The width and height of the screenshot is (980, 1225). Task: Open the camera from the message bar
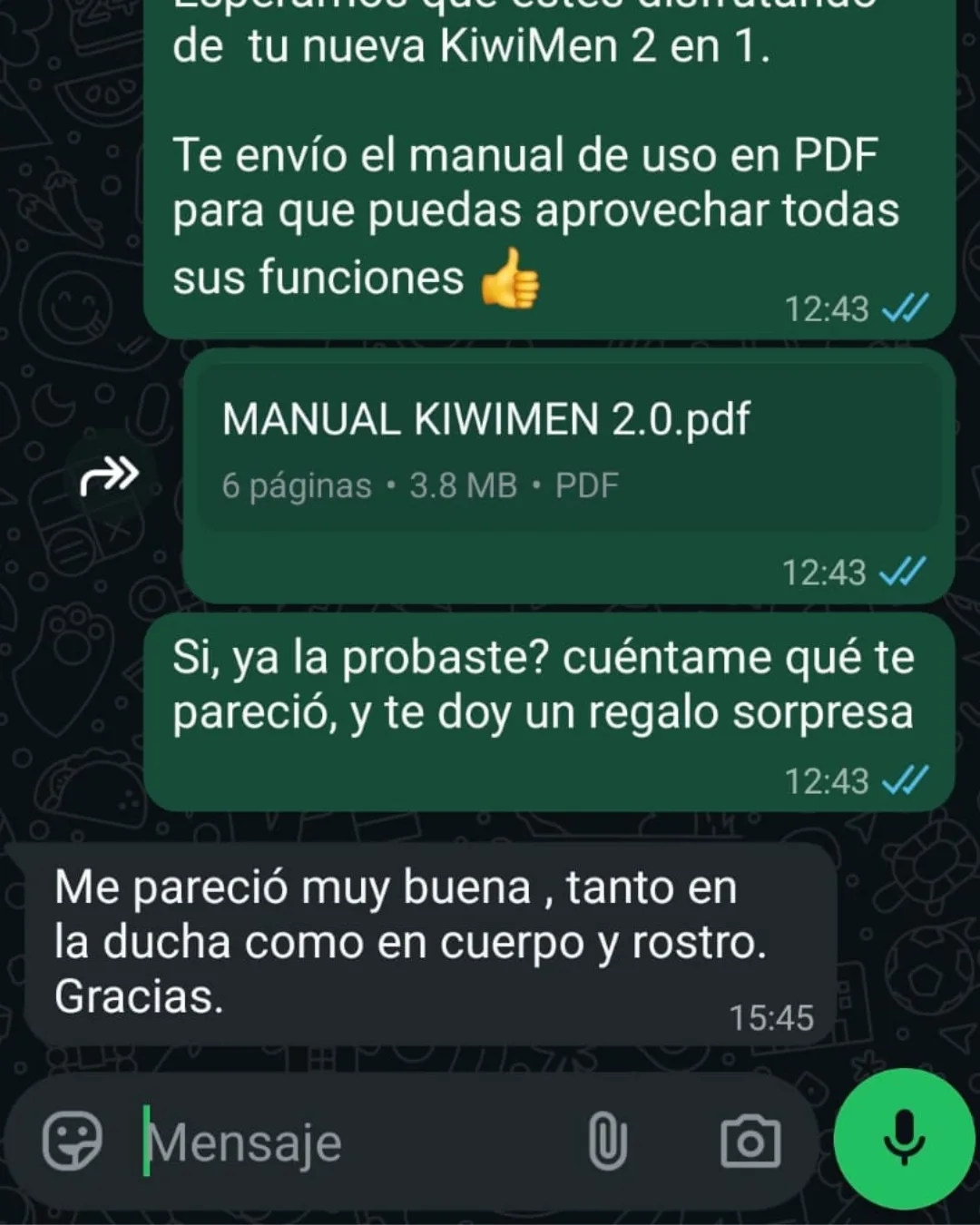click(x=750, y=1142)
